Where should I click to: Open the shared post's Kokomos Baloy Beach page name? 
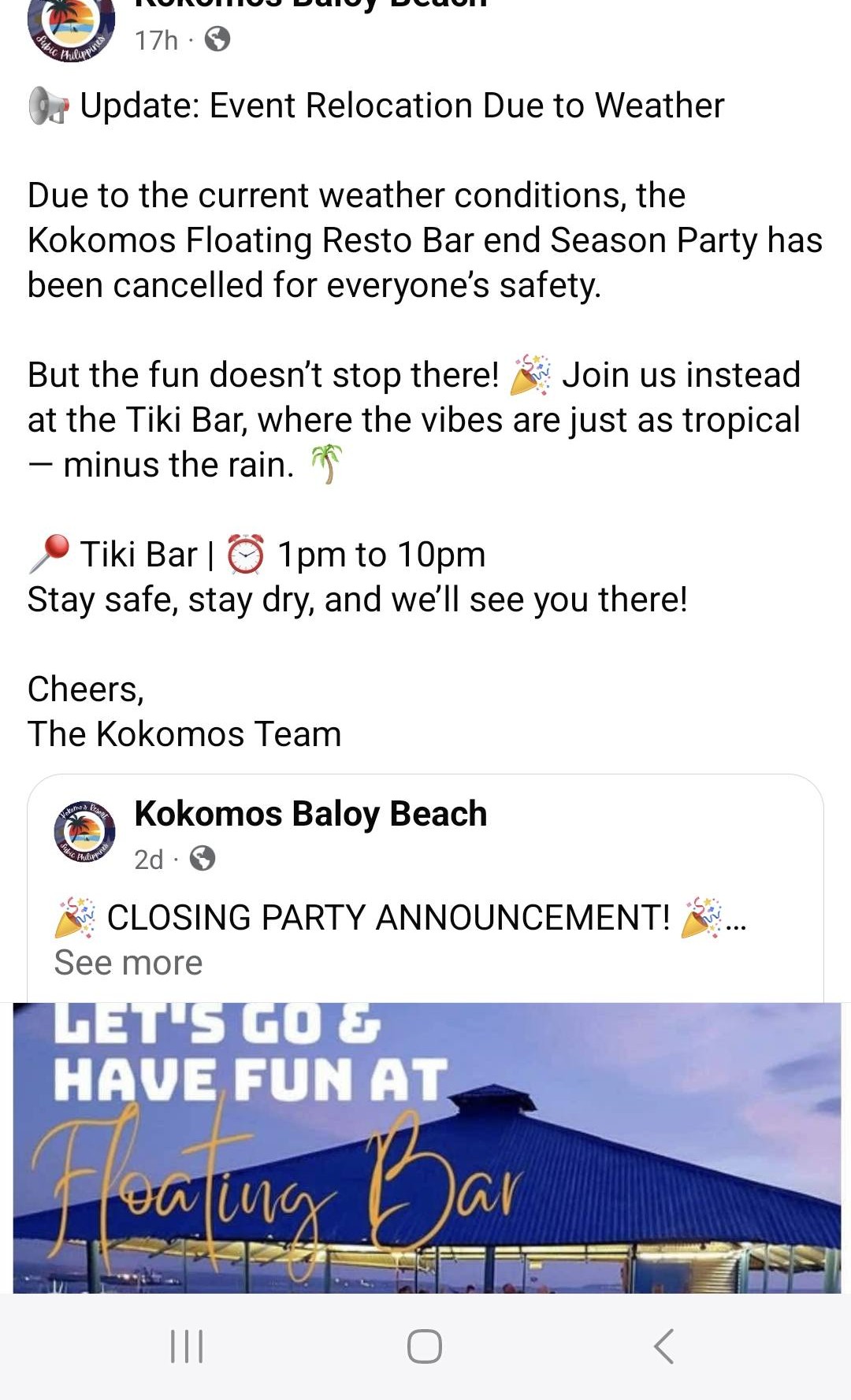click(310, 814)
